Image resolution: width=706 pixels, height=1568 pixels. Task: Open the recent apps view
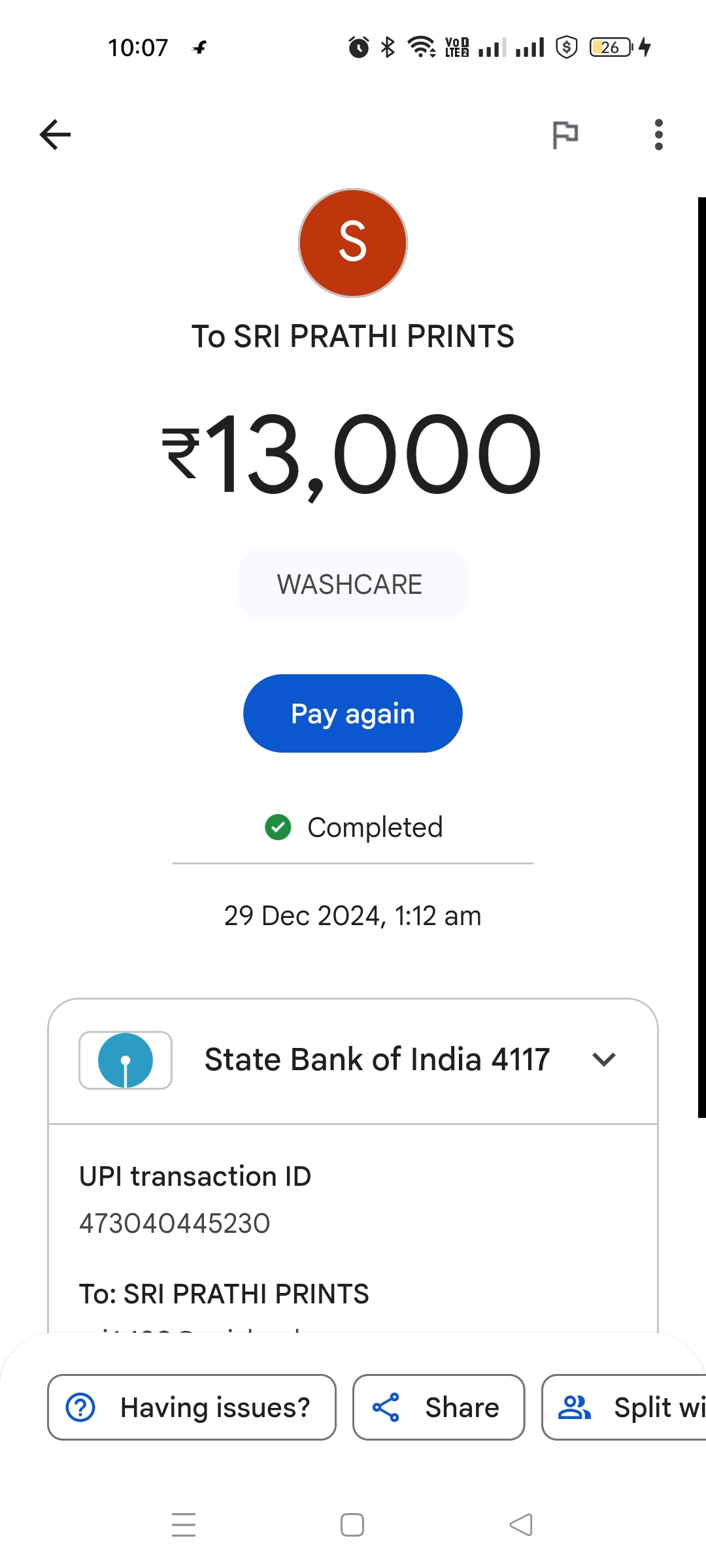[184, 1525]
